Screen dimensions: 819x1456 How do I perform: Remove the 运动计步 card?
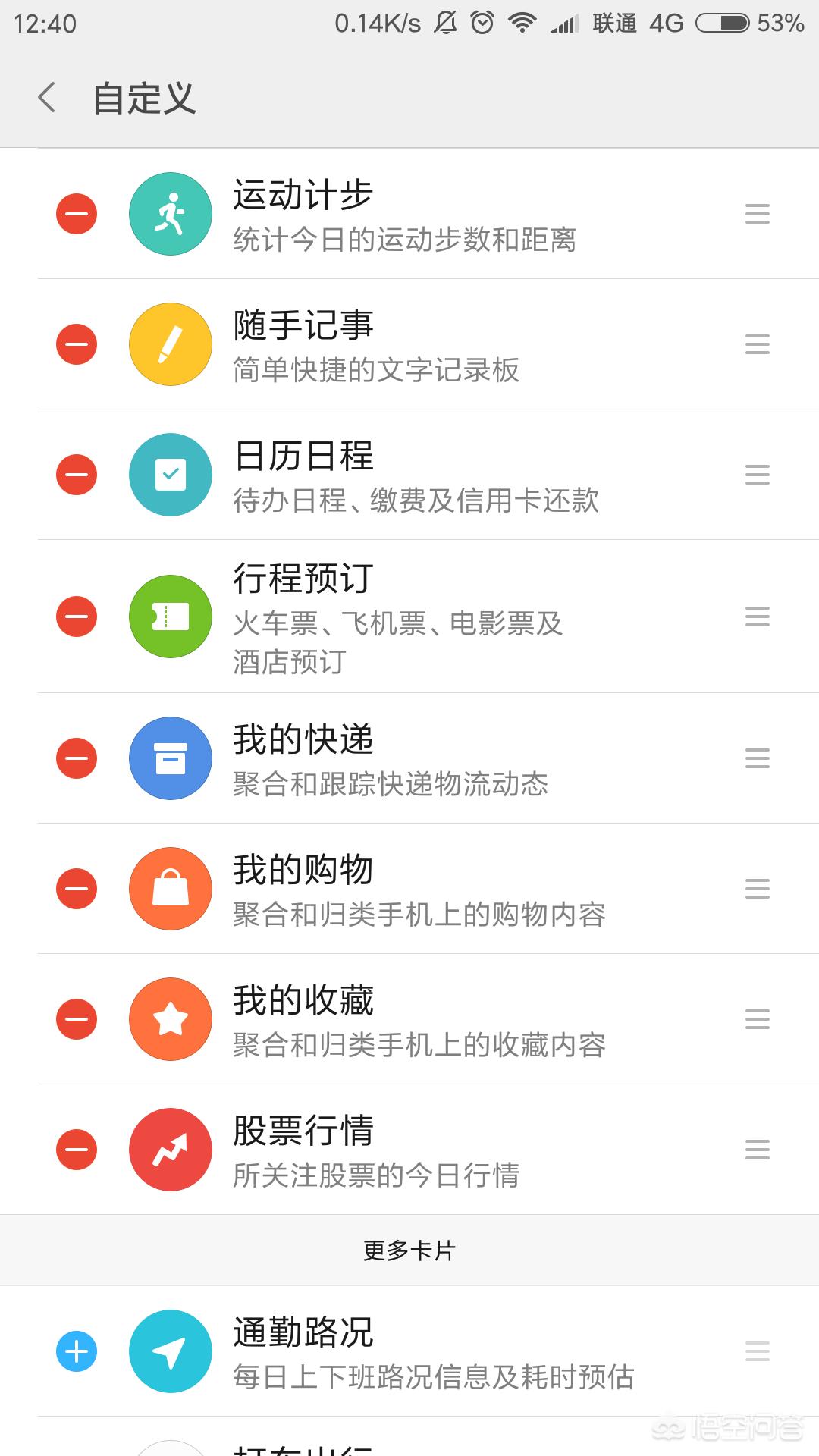(77, 214)
